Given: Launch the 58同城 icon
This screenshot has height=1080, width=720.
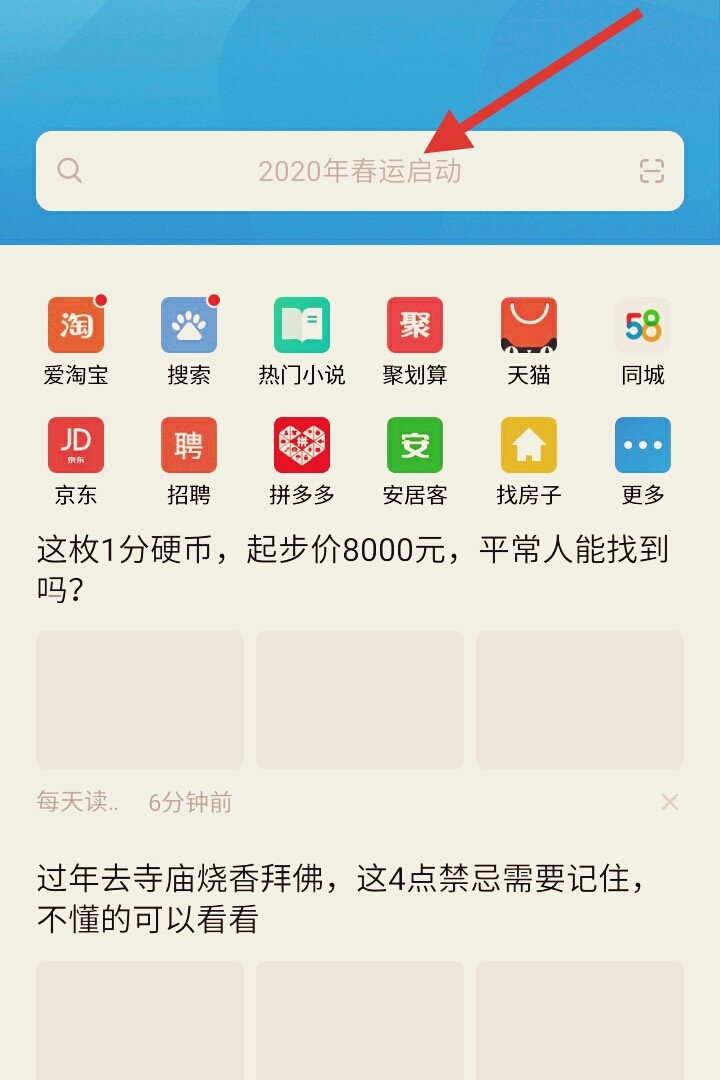Looking at the screenshot, I should click(x=641, y=330).
